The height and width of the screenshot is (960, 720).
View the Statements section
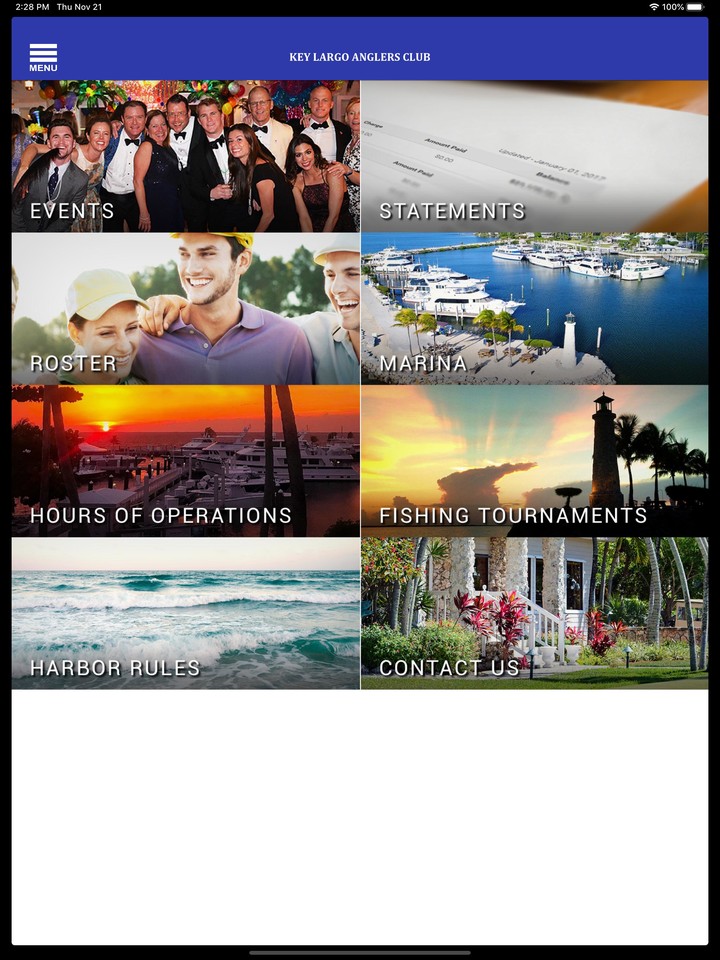point(534,157)
